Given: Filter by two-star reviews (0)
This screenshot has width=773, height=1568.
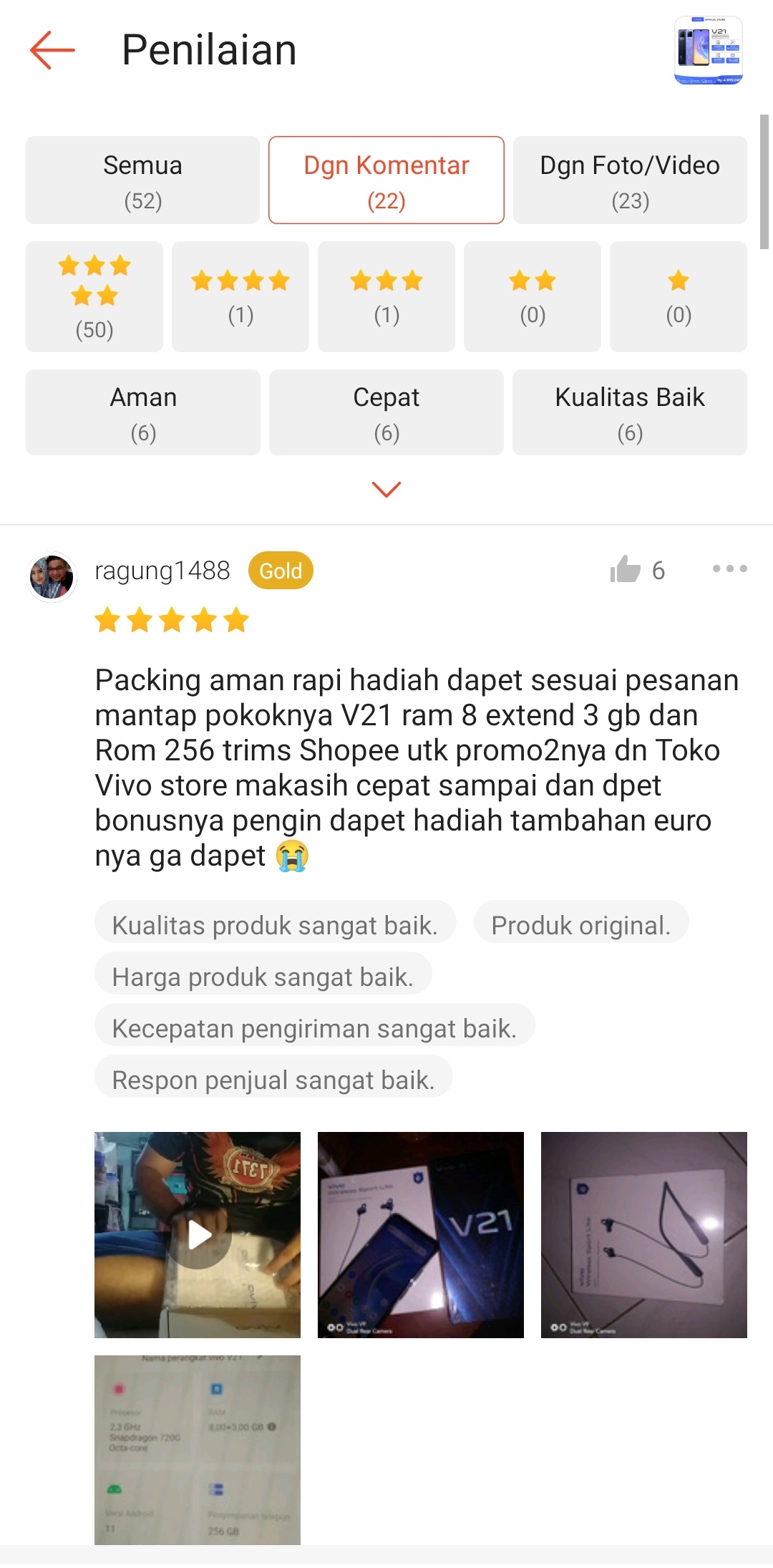Looking at the screenshot, I should [x=533, y=296].
